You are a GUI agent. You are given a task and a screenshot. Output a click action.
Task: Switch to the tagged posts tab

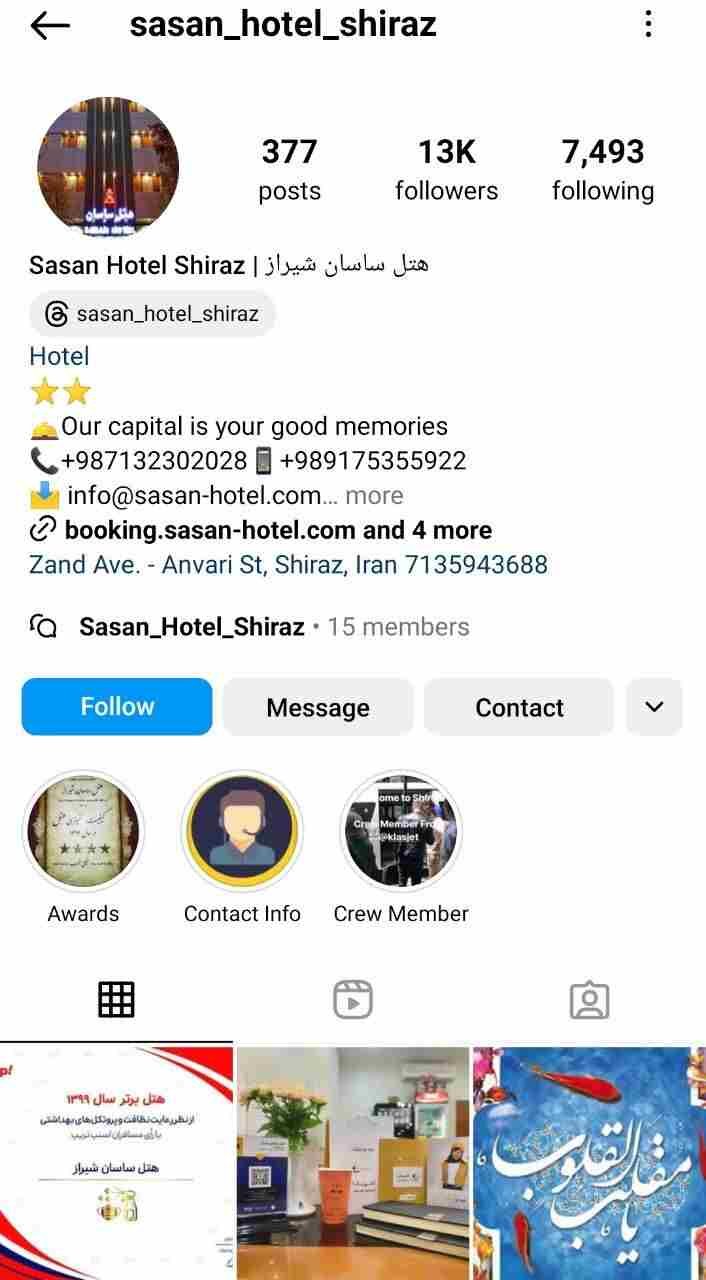coord(589,999)
